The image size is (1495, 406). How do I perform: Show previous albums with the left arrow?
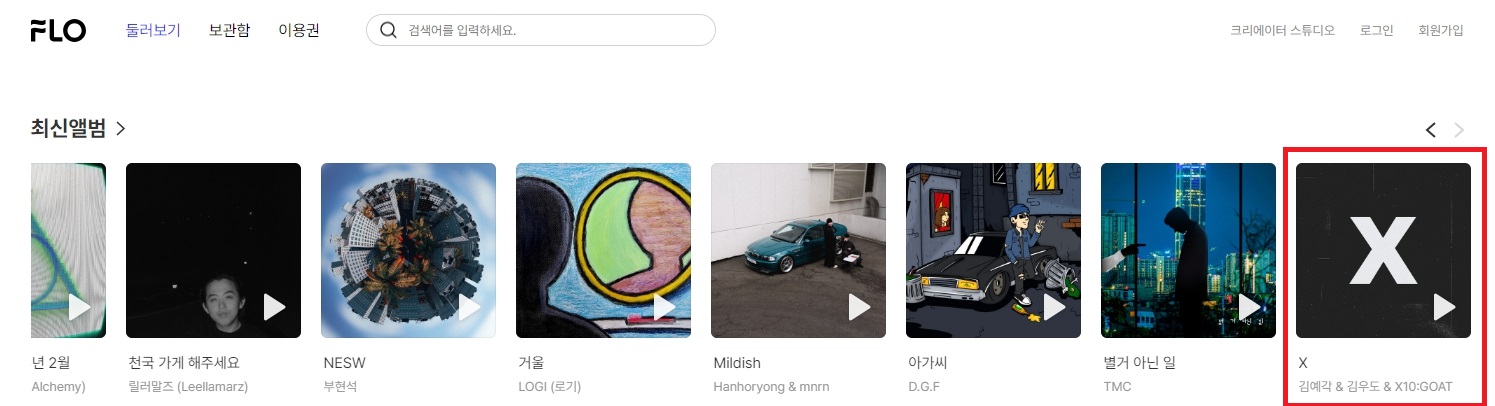pos(1430,130)
